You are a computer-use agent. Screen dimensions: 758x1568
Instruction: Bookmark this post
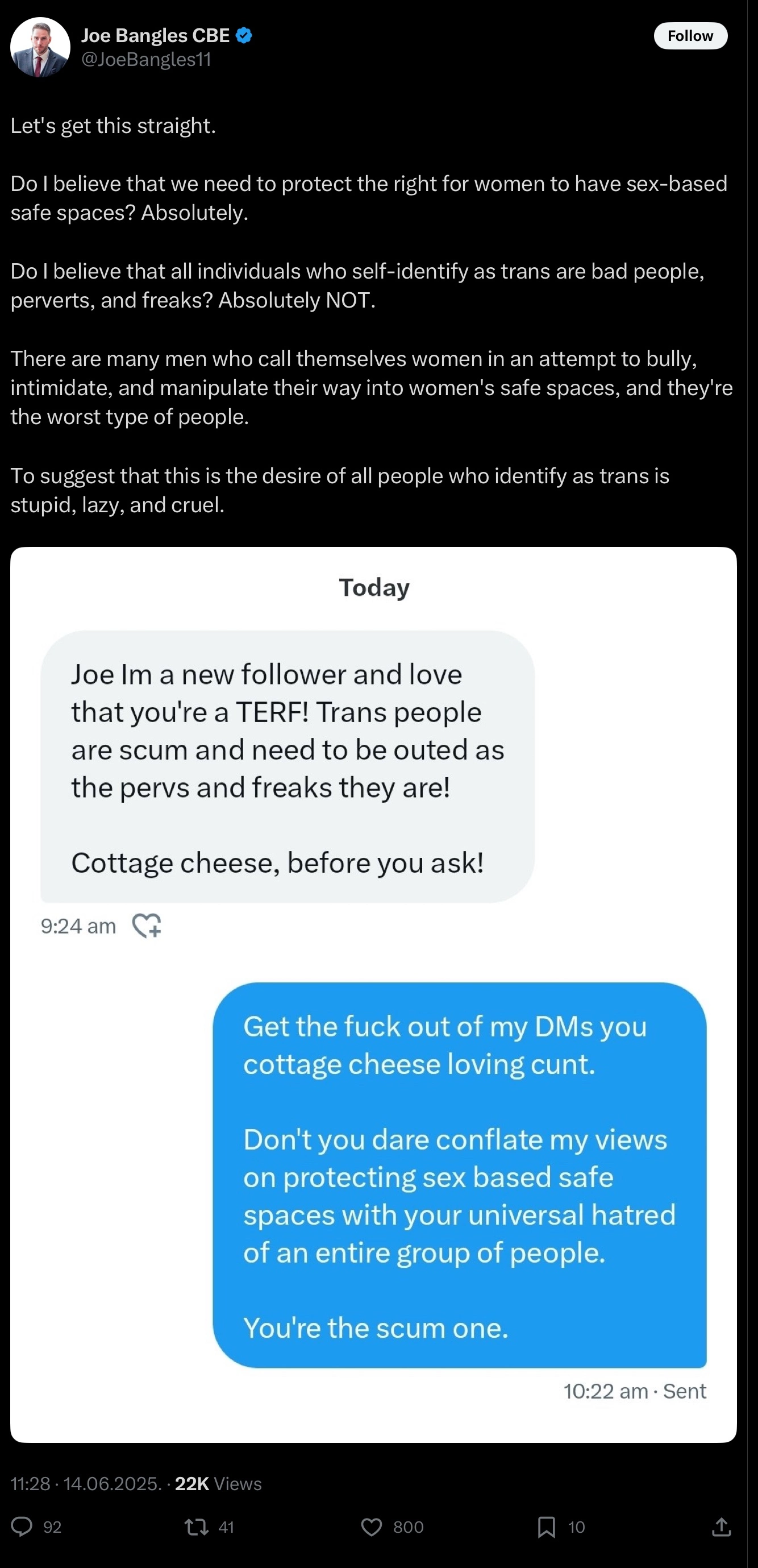coord(546,1526)
